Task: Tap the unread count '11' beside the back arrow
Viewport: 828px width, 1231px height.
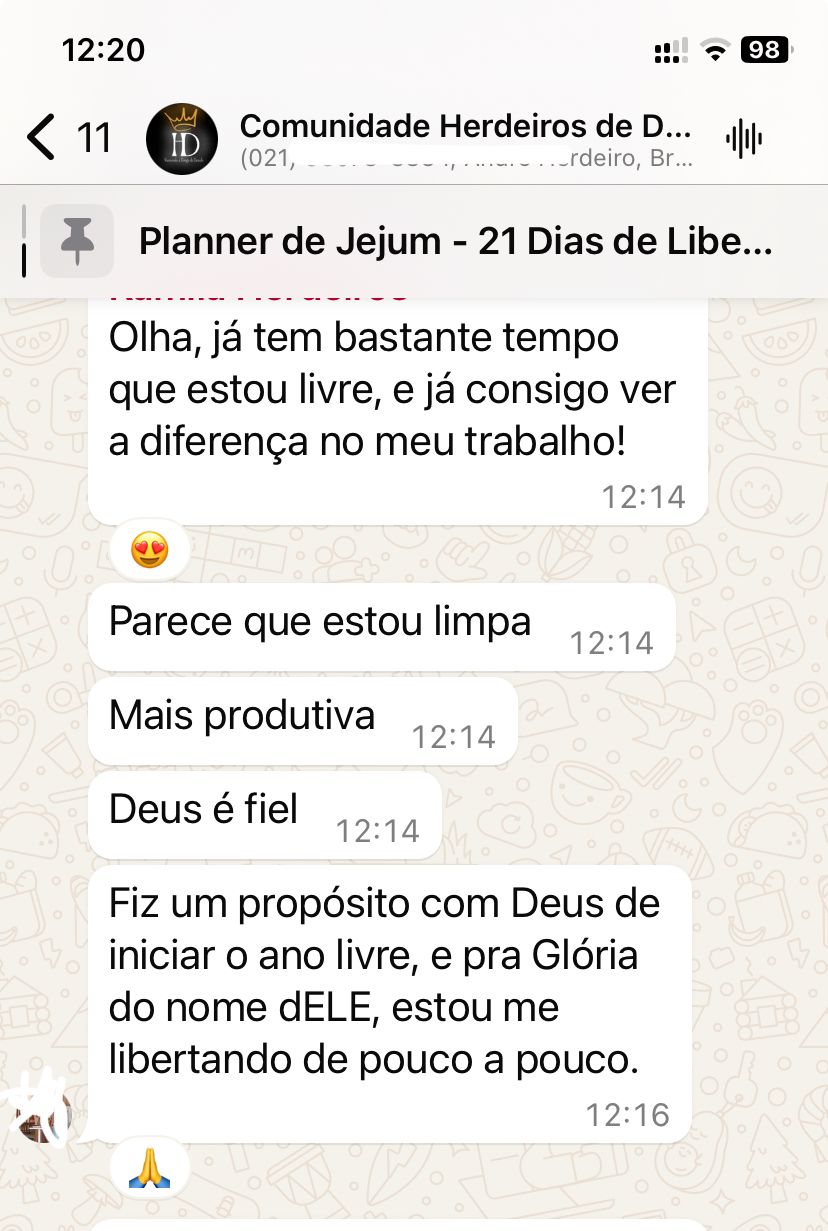Action: tap(94, 138)
